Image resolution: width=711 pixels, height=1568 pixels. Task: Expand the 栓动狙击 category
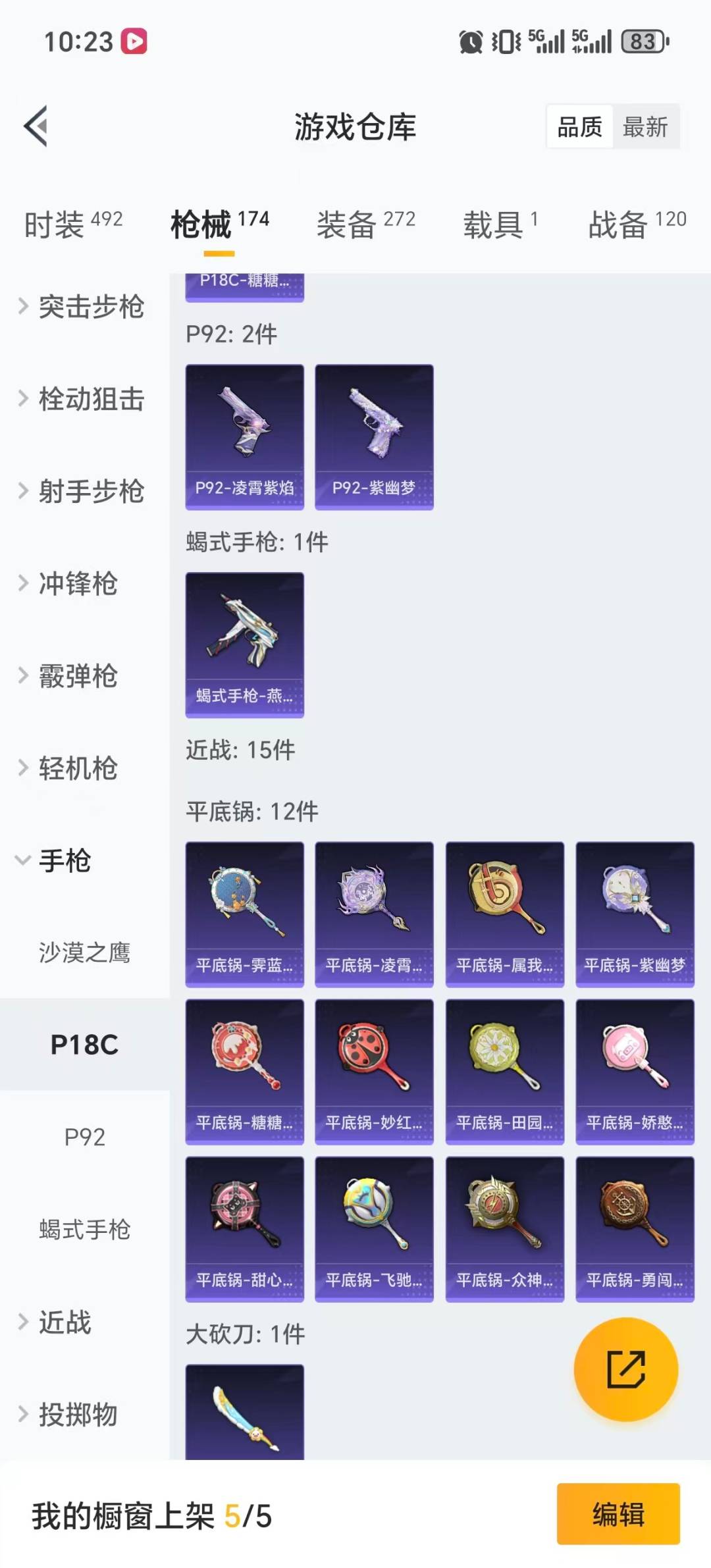pos(82,399)
